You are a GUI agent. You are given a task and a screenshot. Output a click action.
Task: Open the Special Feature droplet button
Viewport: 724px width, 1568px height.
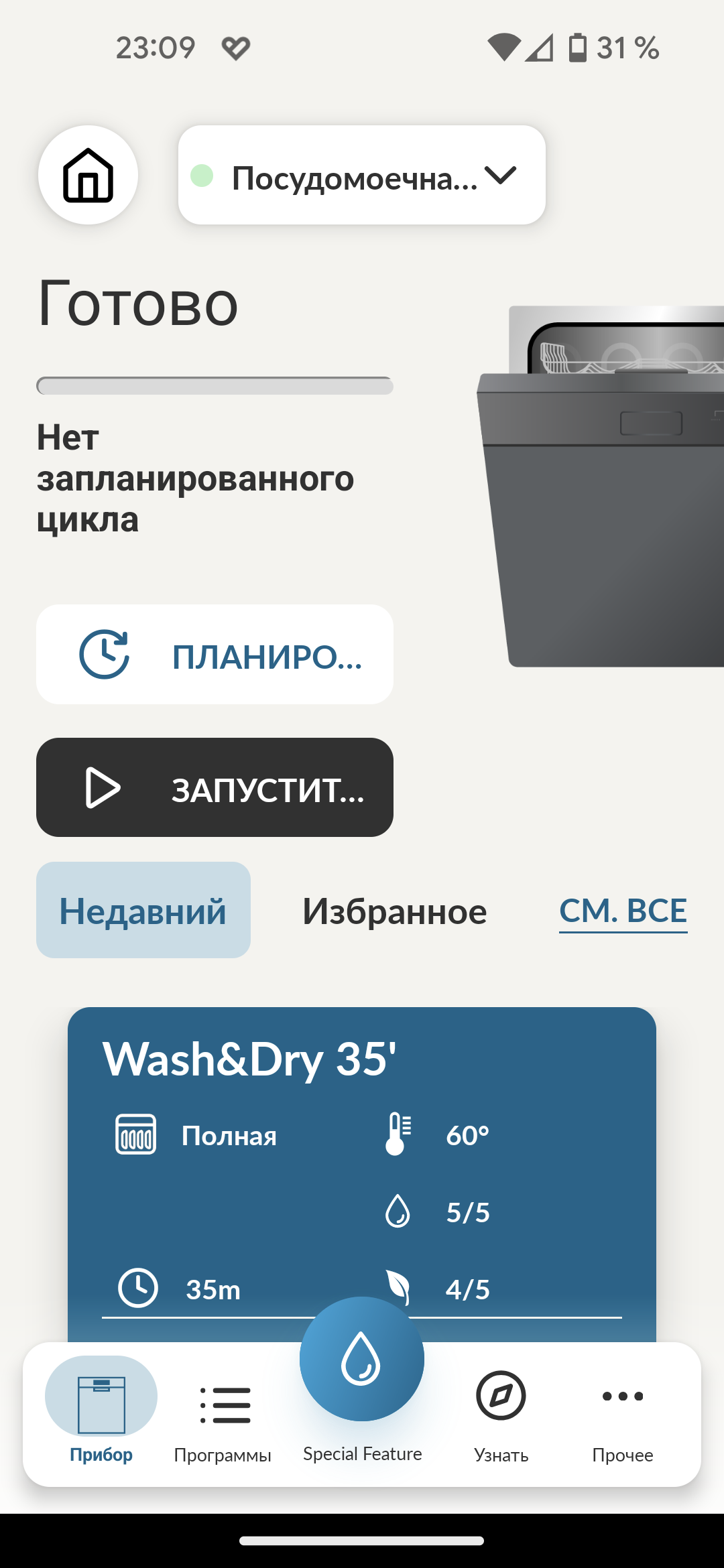coord(362,1360)
